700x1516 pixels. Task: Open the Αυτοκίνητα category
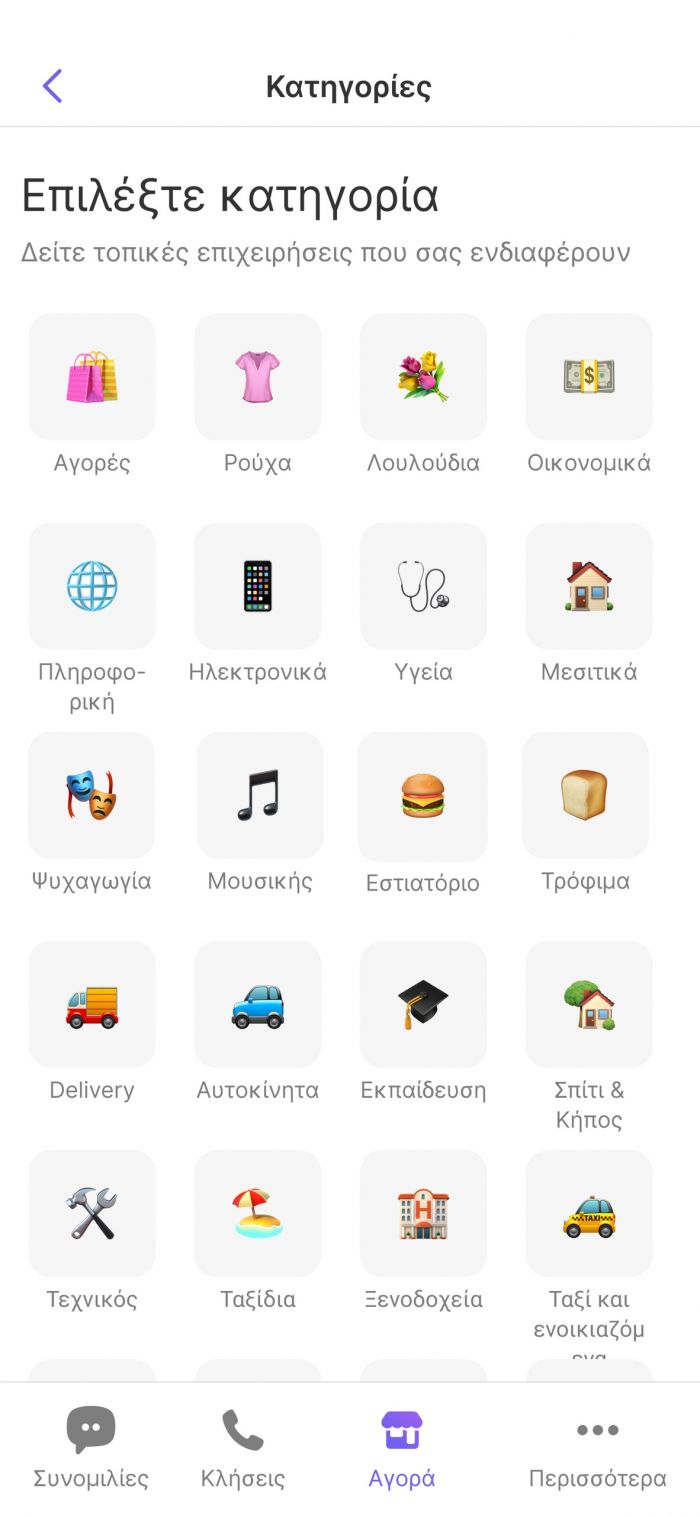[258, 1004]
